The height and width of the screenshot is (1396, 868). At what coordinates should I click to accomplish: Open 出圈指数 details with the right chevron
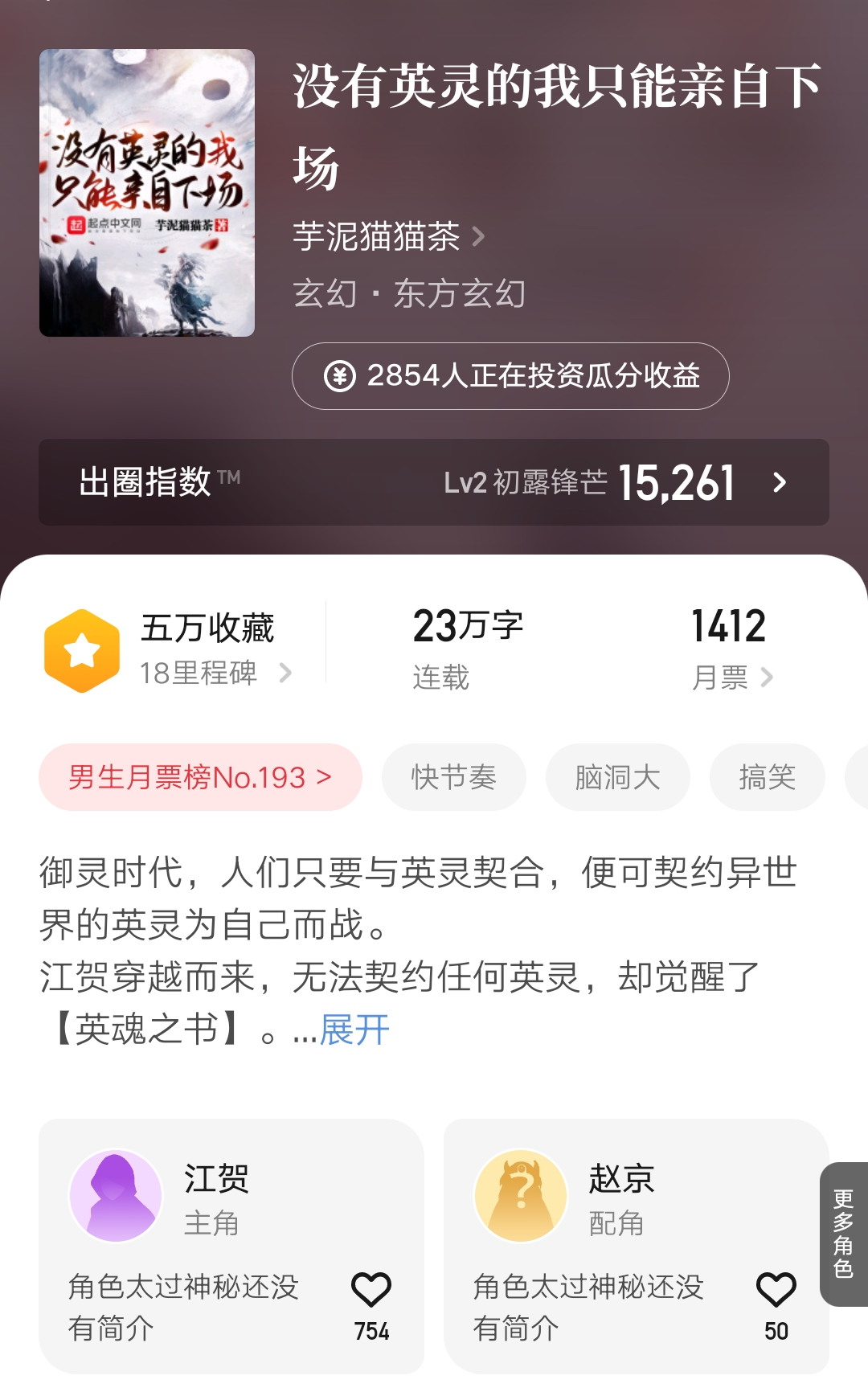pos(778,483)
